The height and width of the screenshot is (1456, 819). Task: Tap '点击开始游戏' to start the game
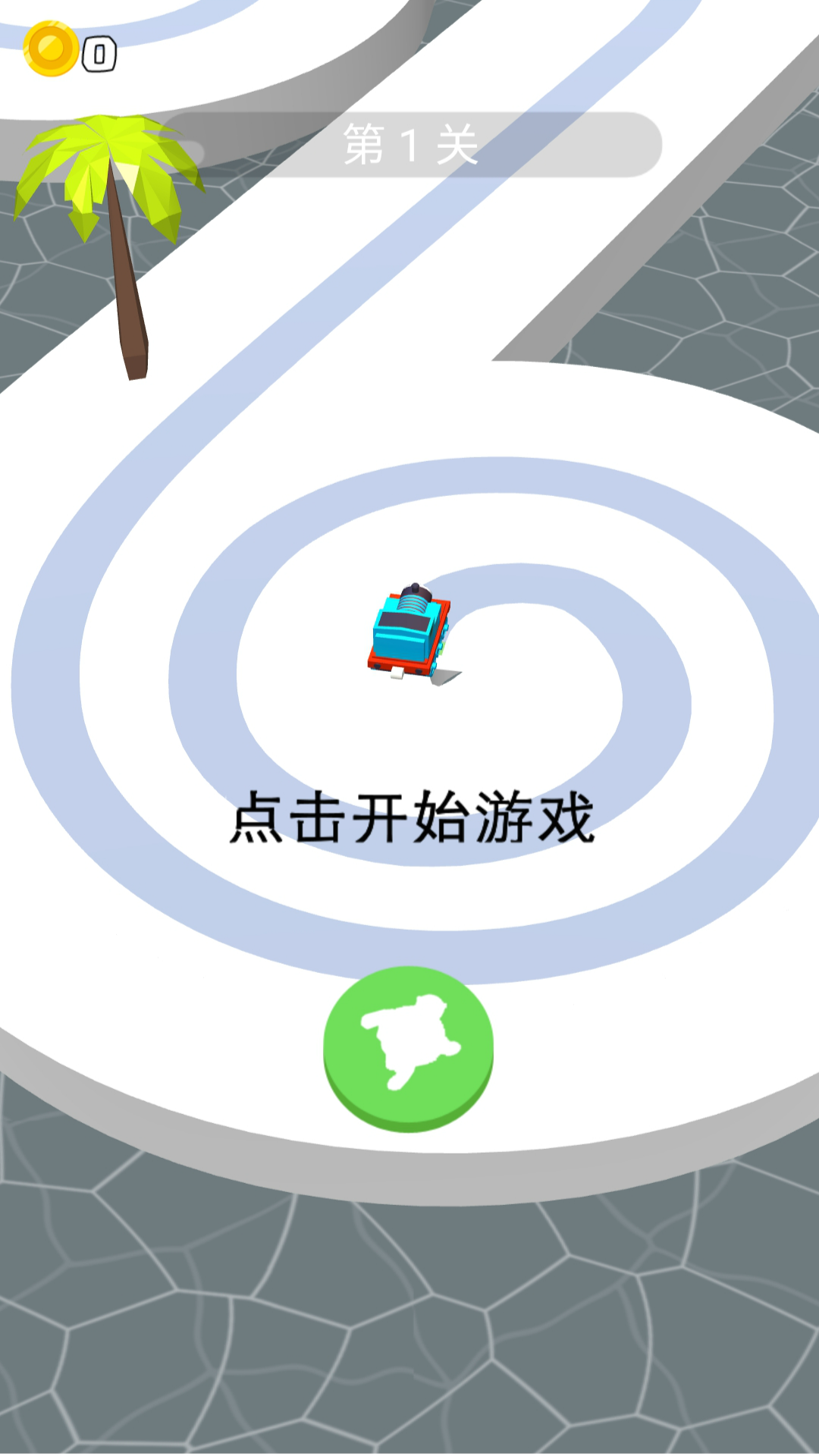click(411, 817)
